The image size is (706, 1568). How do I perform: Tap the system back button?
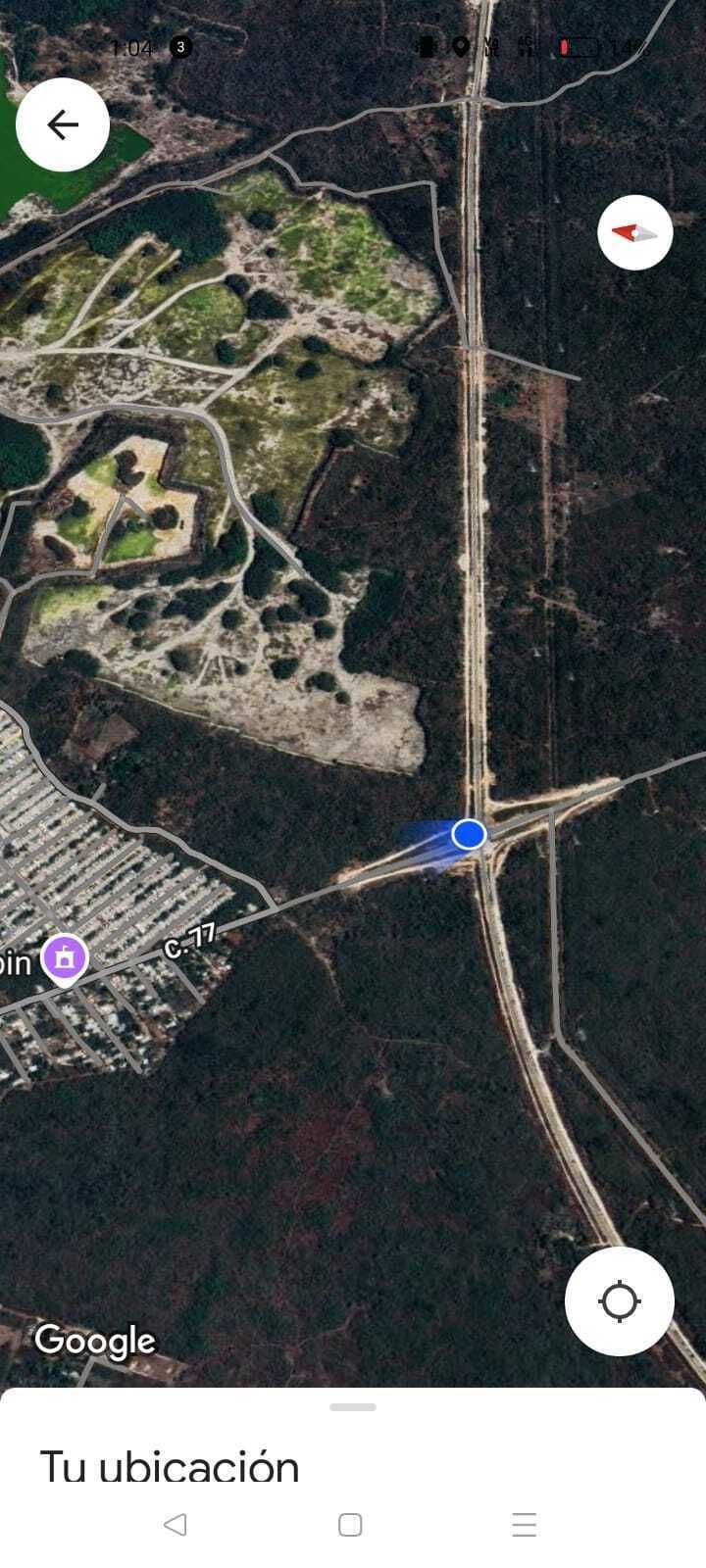[176, 1524]
